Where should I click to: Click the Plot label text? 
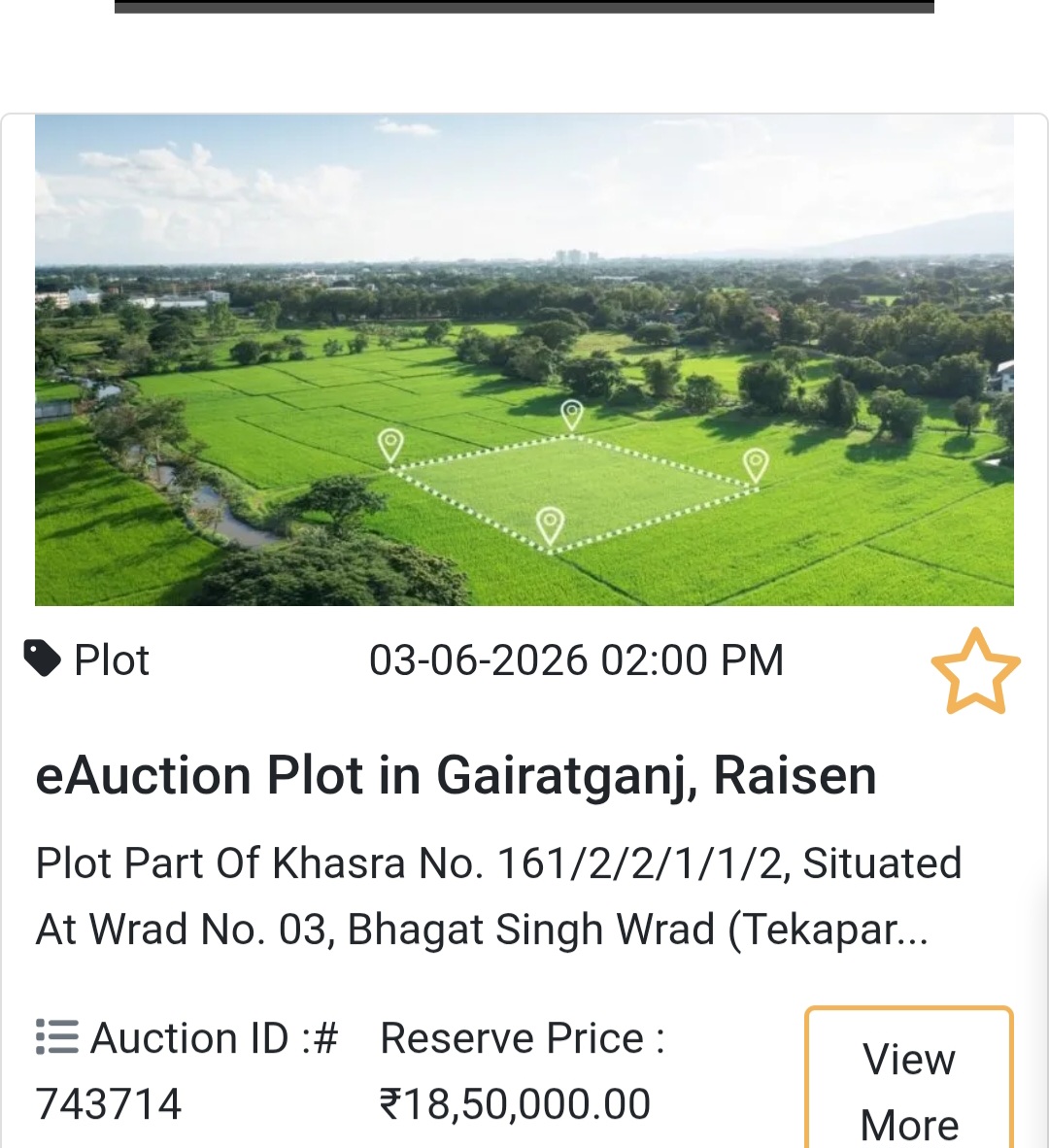pos(111,658)
